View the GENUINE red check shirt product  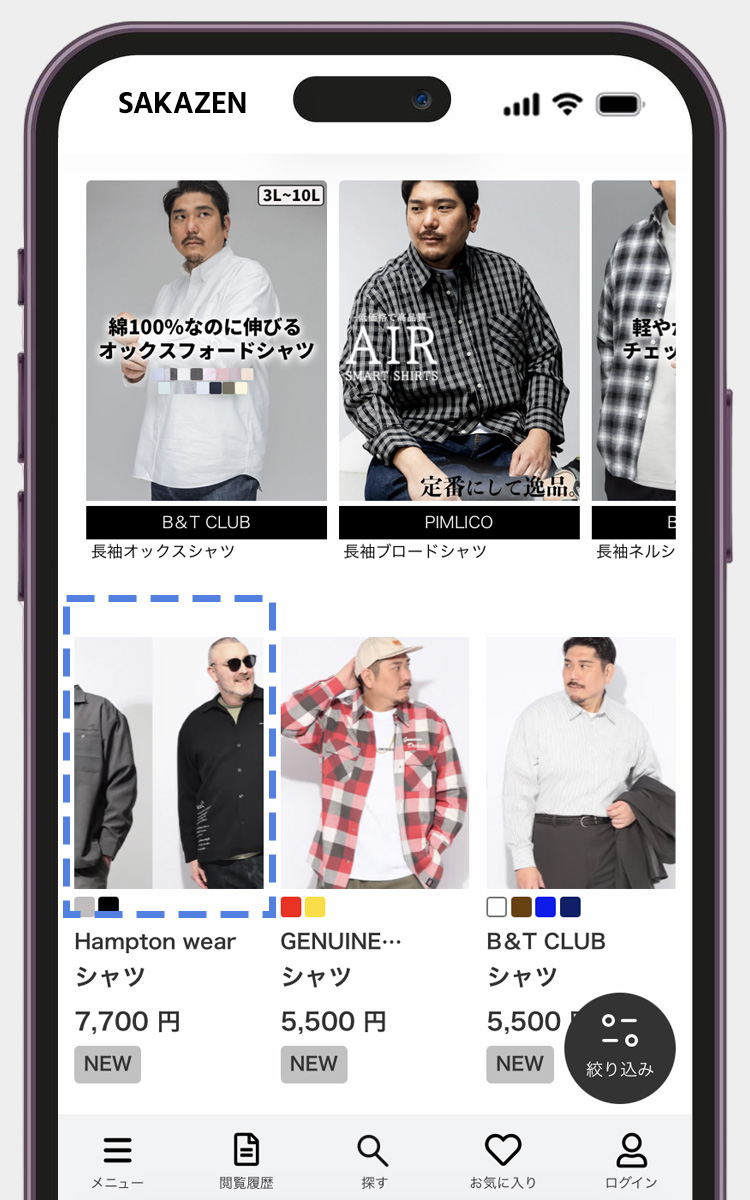(x=375, y=763)
